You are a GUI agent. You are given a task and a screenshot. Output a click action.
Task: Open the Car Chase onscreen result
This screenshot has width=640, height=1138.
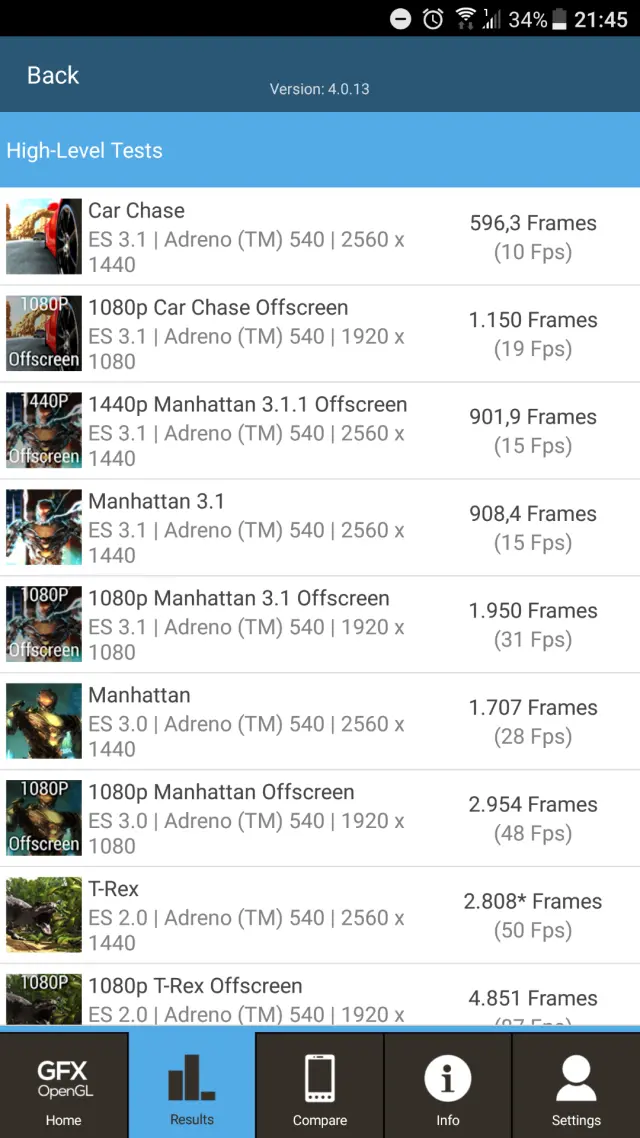(320, 237)
